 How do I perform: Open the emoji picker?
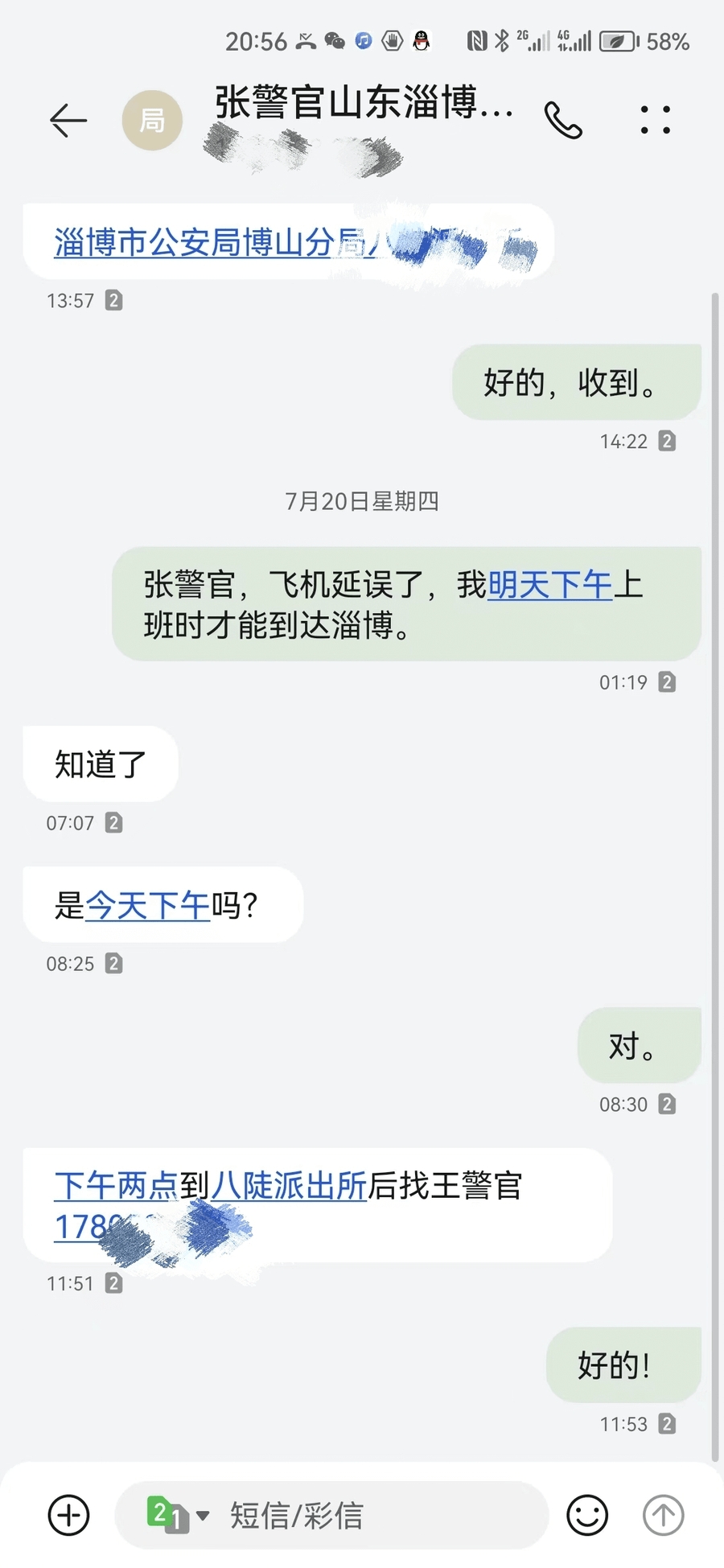587,1516
